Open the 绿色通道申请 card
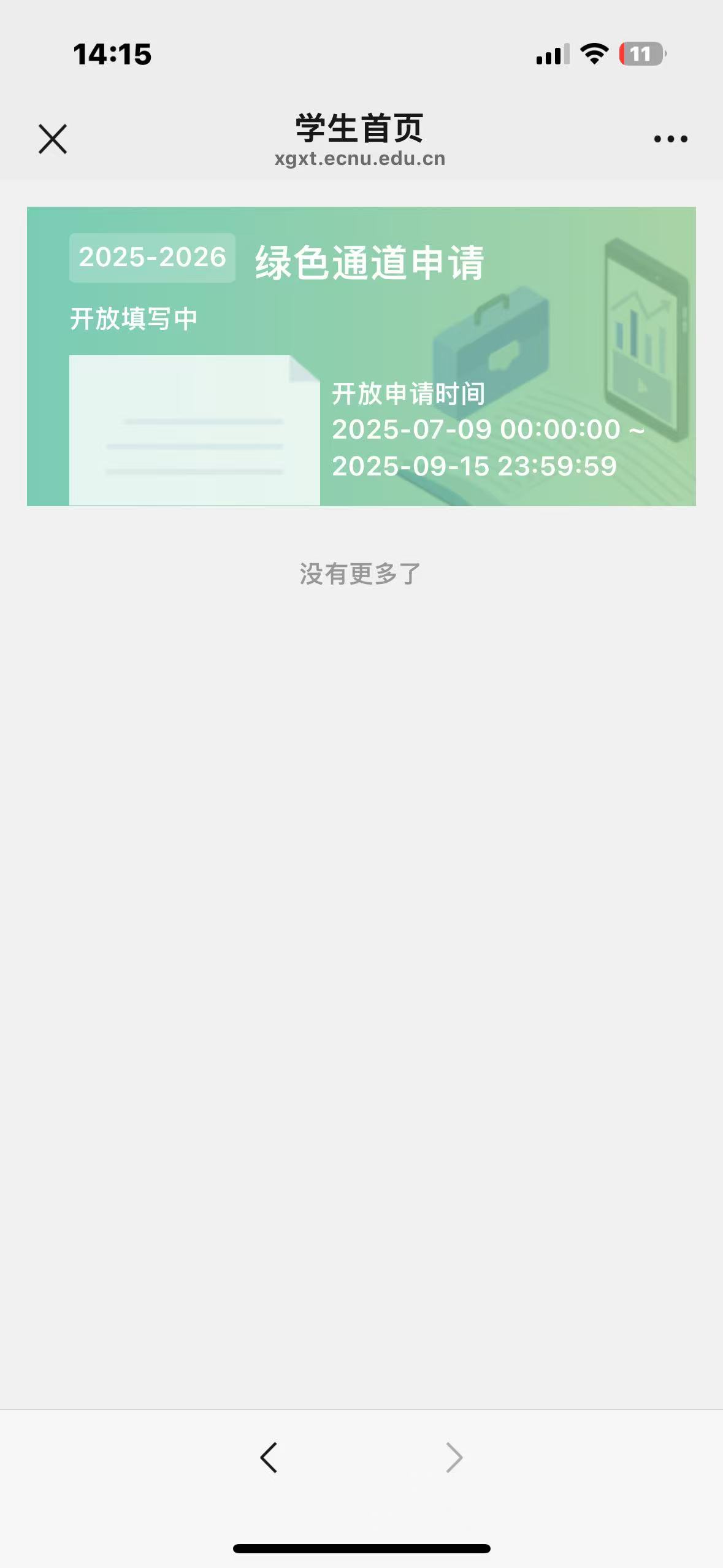723x1568 pixels. click(361, 356)
